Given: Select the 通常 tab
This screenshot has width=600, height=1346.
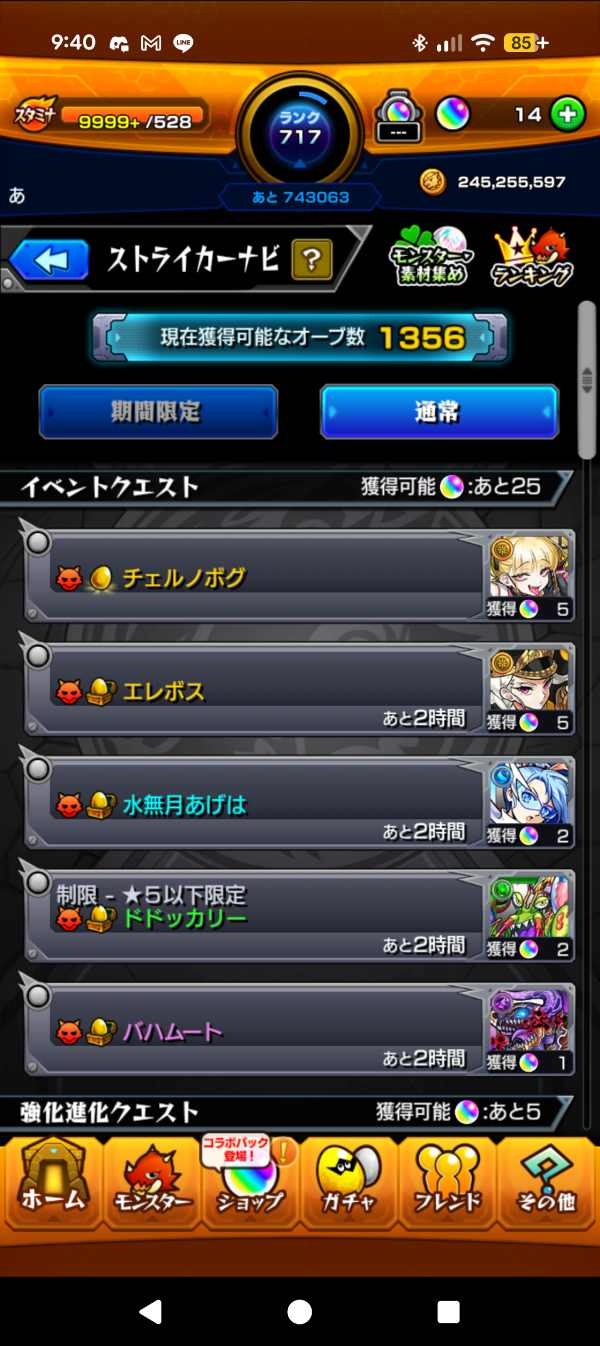Looking at the screenshot, I should (439, 412).
